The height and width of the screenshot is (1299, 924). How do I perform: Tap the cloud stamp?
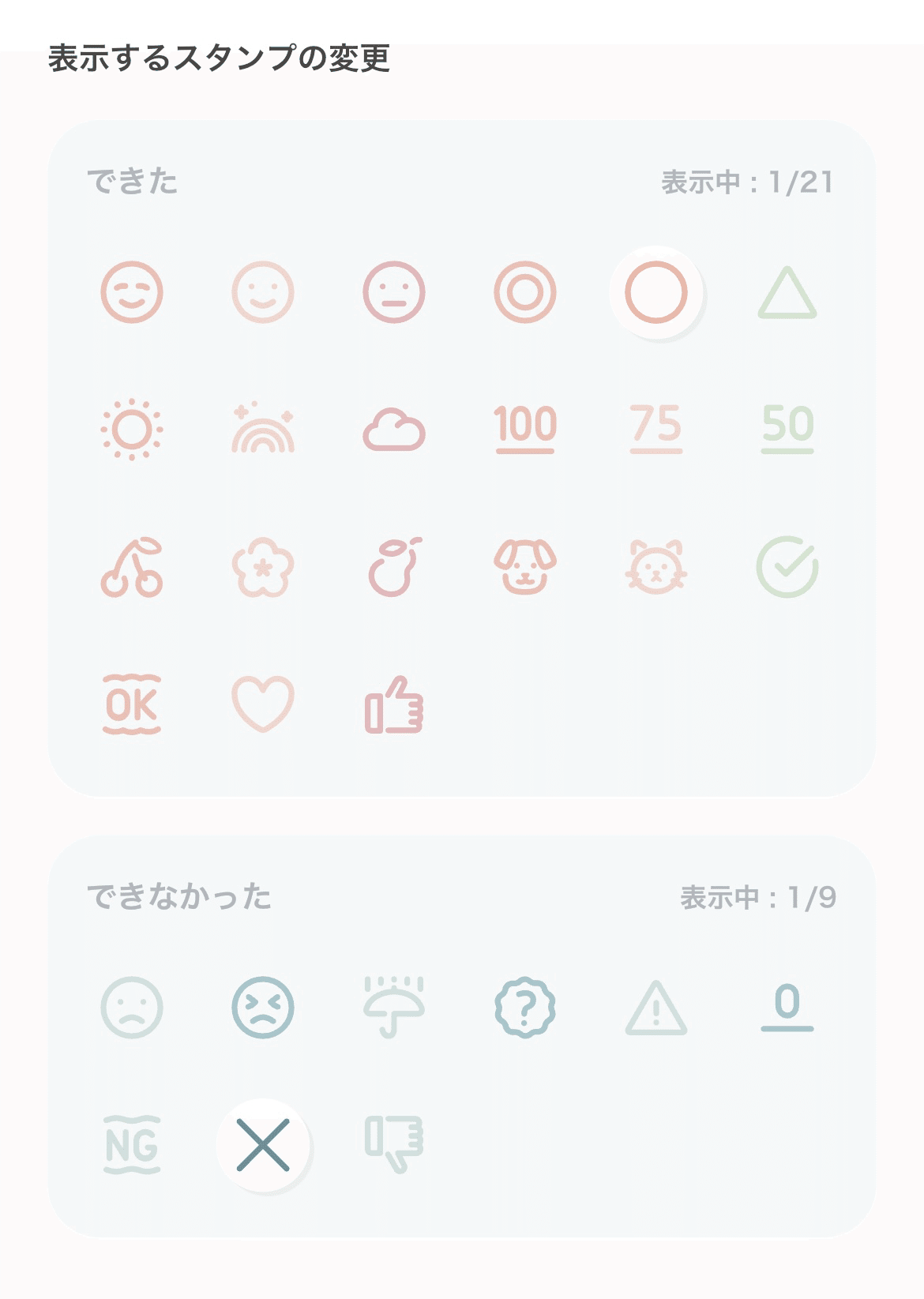click(x=394, y=430)
